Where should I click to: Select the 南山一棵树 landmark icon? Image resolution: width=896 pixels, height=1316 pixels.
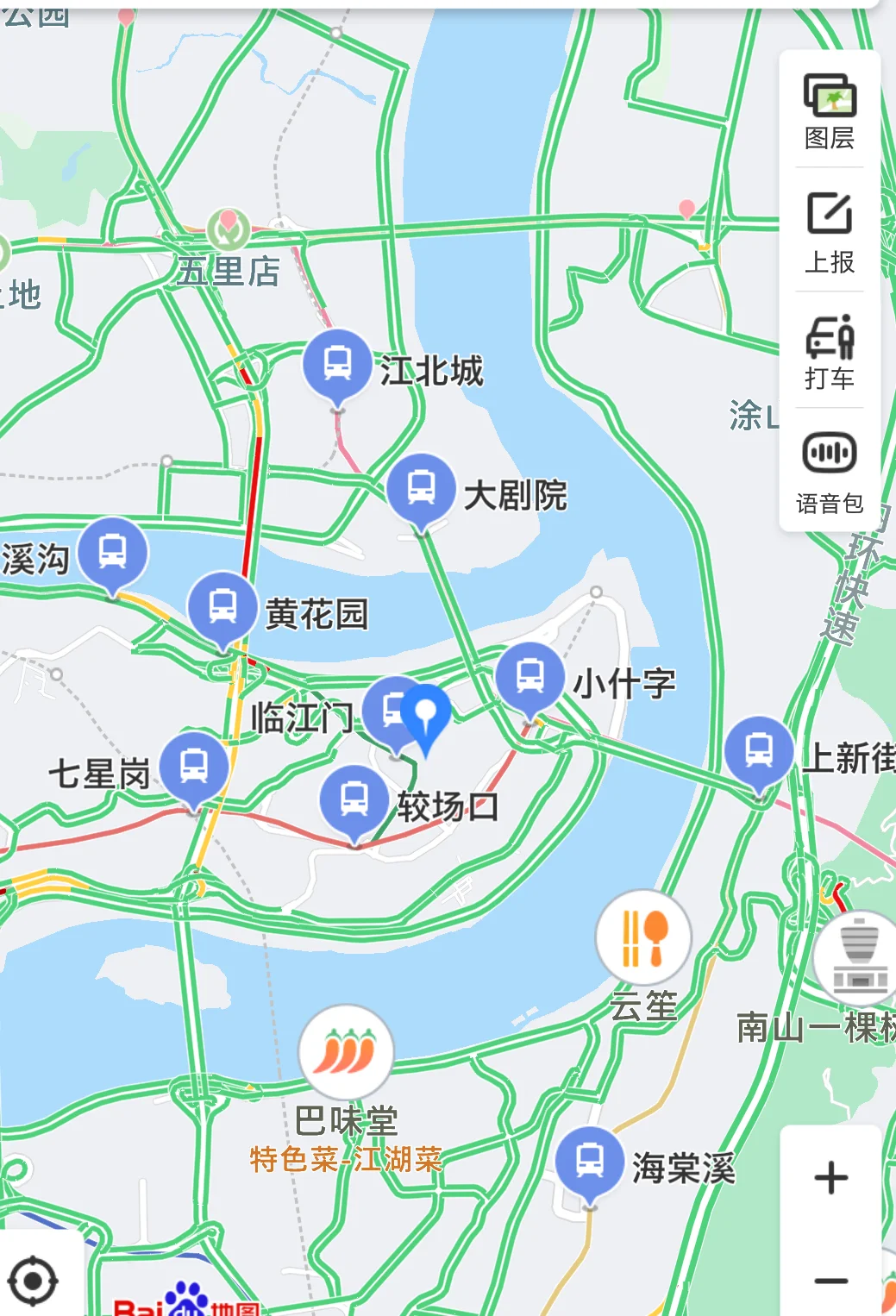click(x=855, y=956)
